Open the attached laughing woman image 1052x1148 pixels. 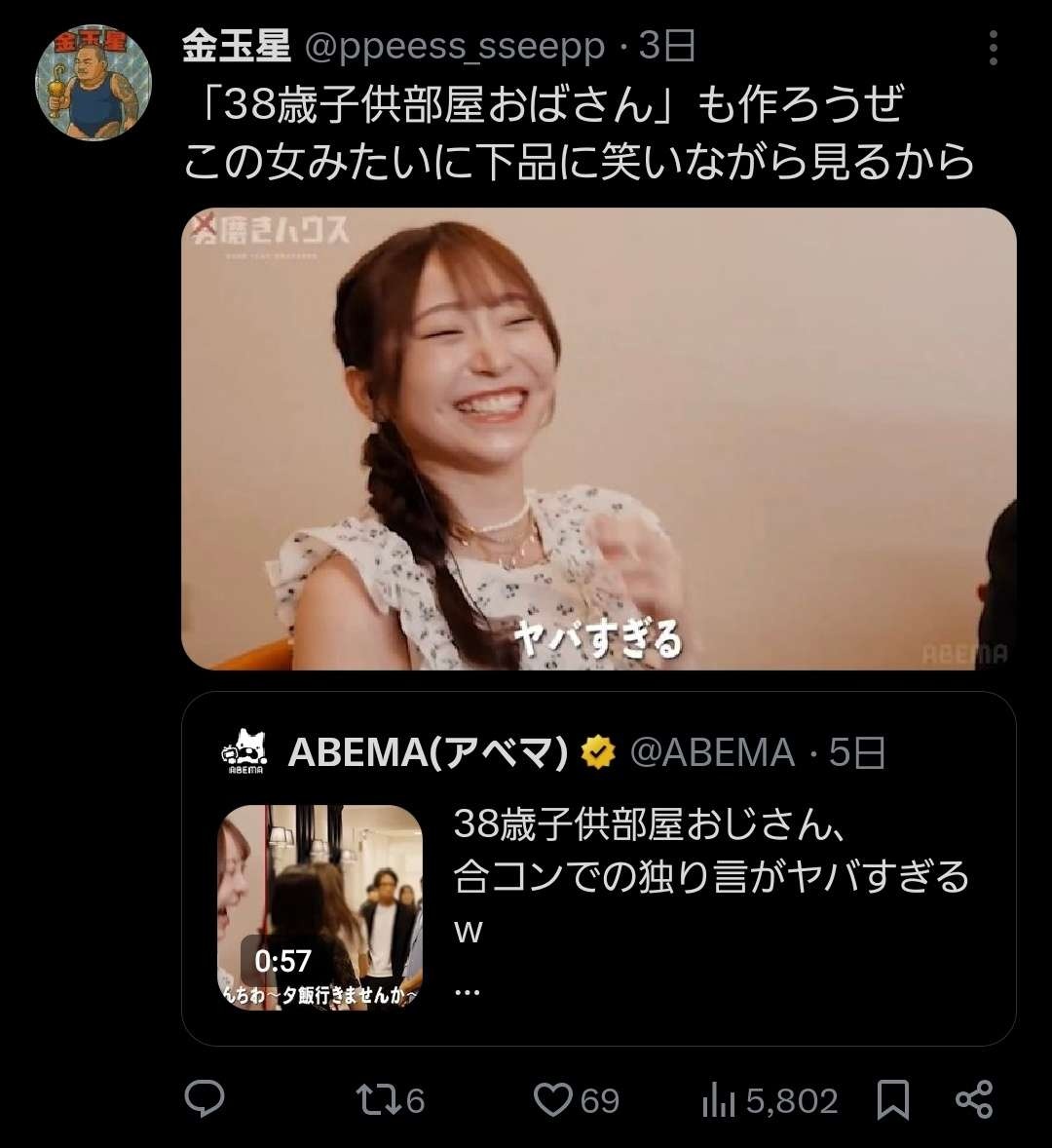(598, 439)
